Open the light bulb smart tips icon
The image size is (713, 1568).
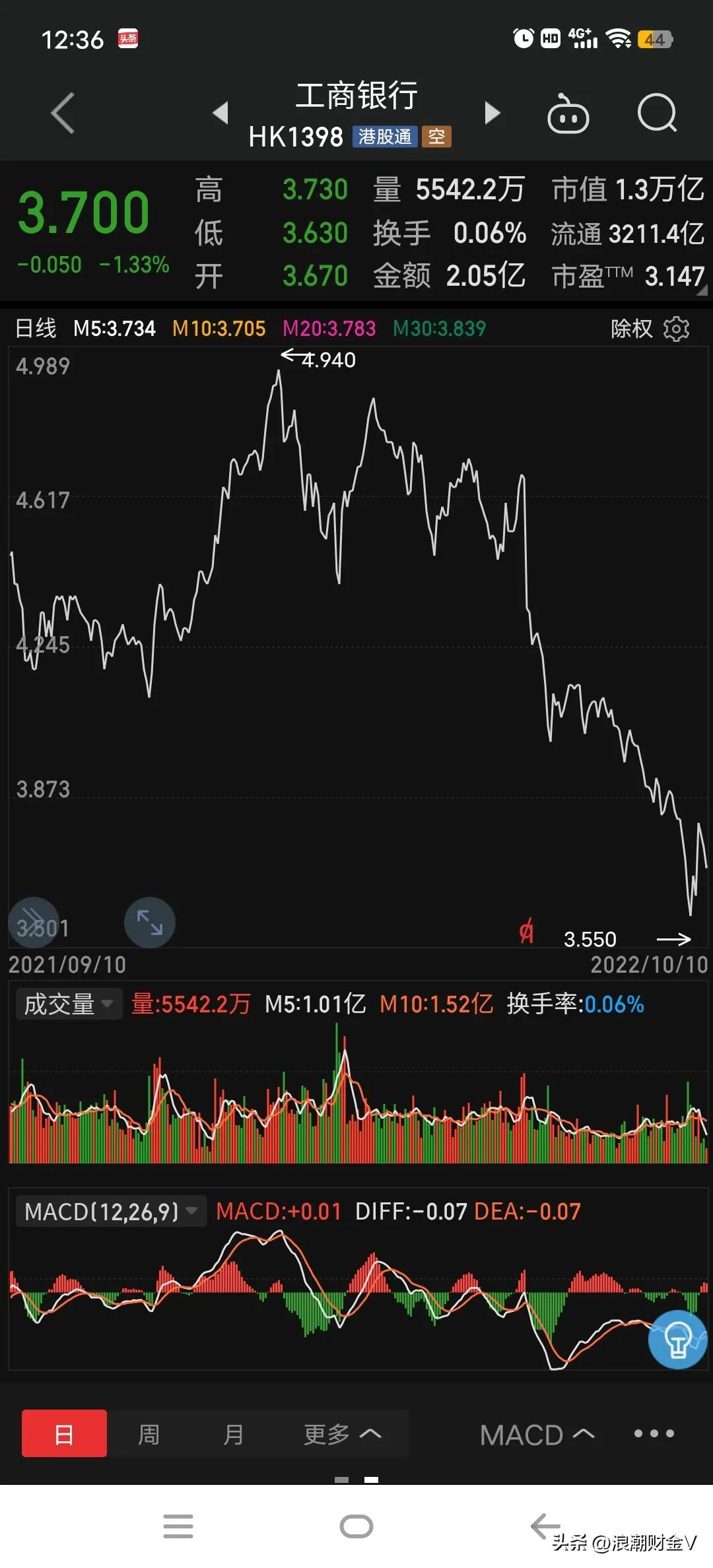coord(676,1341)
